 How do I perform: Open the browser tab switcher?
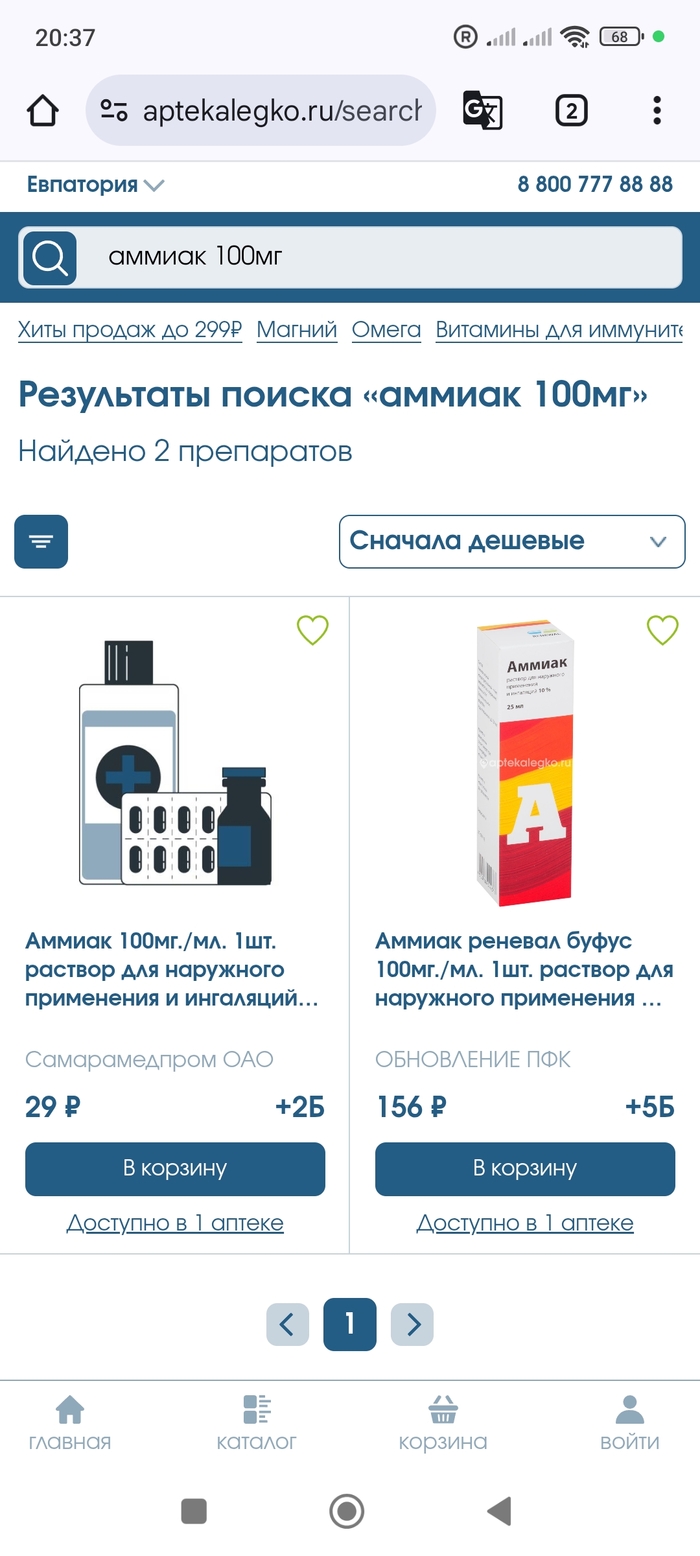tap(571, 110)
